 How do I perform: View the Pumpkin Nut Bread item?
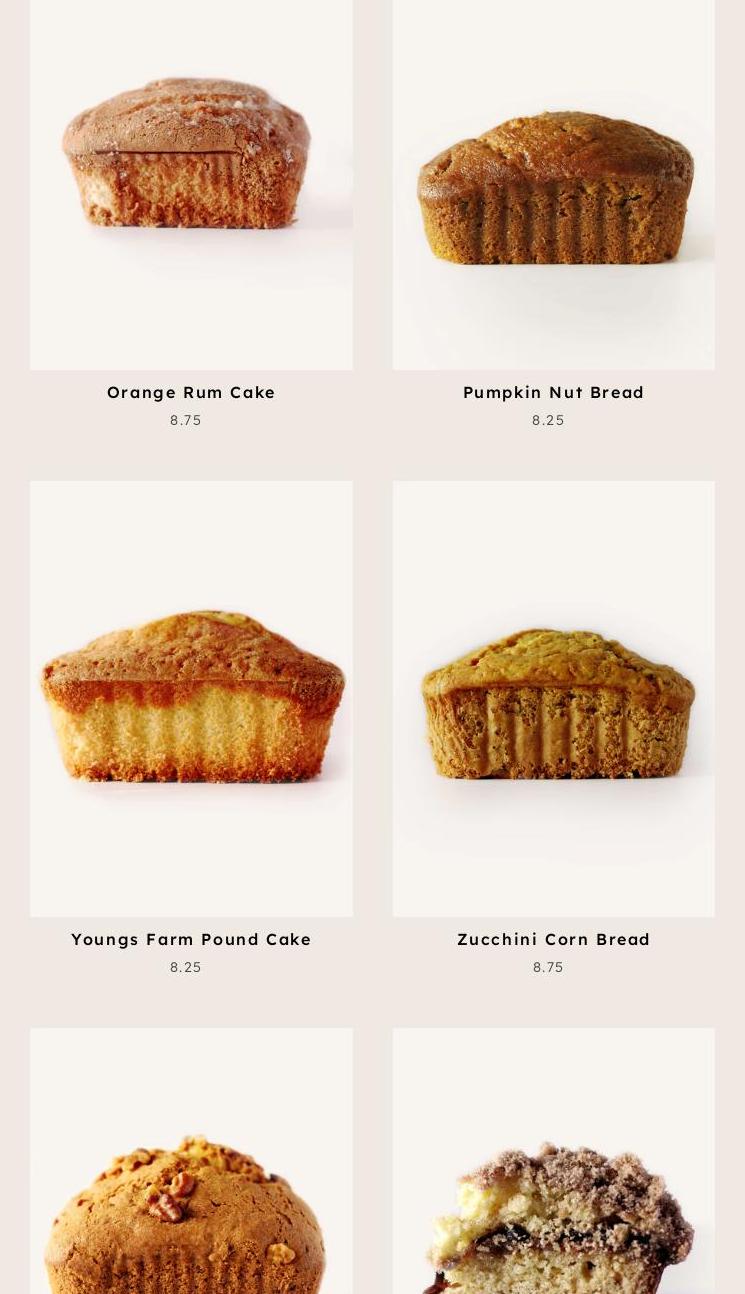coord(553,392)
